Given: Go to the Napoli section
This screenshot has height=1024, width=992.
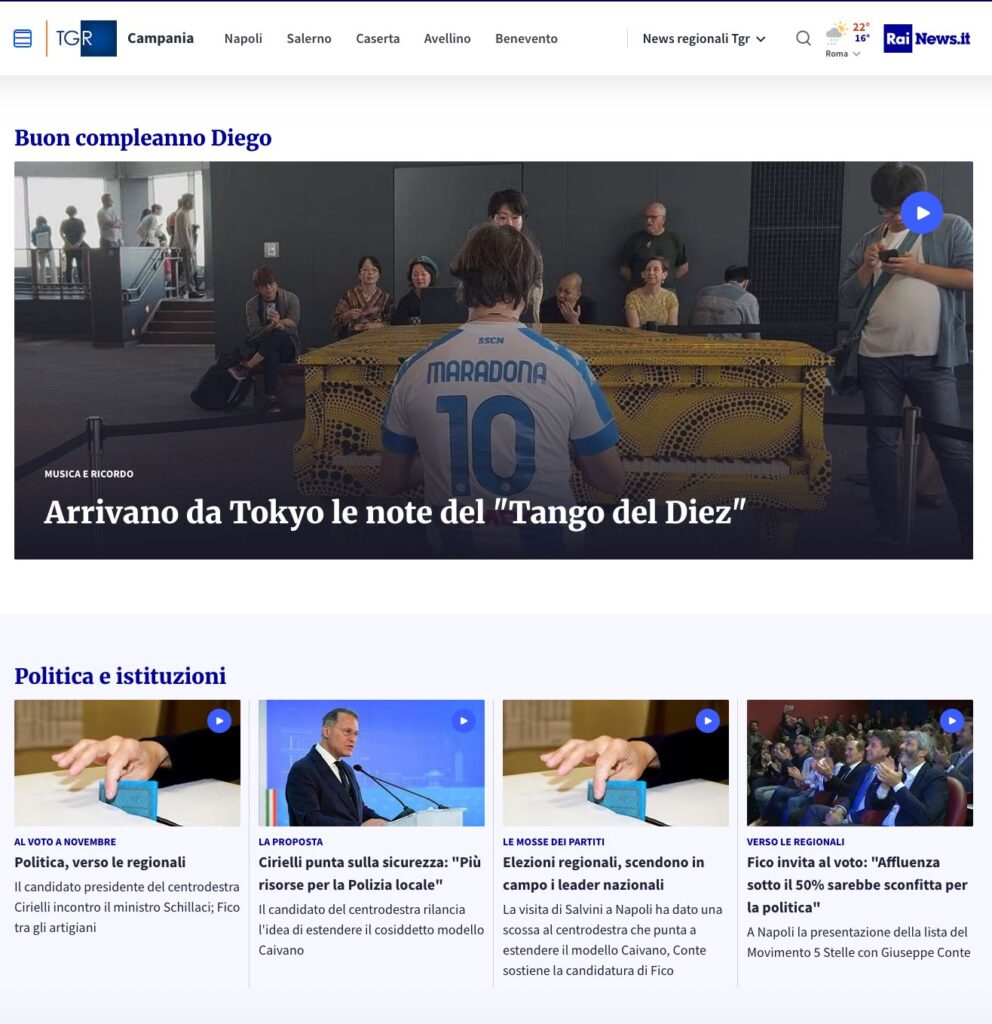Looking at the screenshot, I should click(x=243, y=39).
